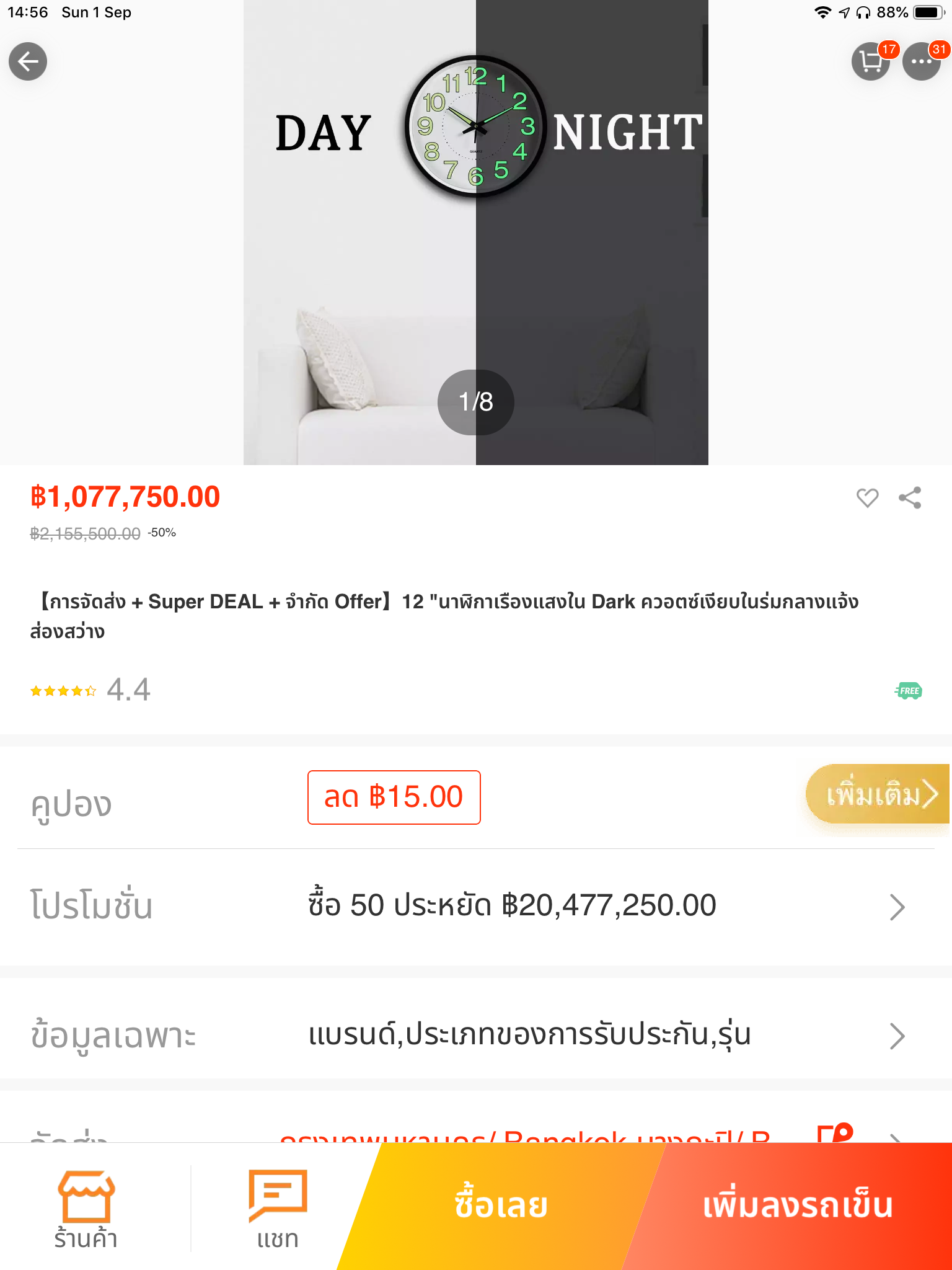Open the โปรโมชั่น promotion row
Viewport: 952px width, 1270px height.
tap(476, 907)
